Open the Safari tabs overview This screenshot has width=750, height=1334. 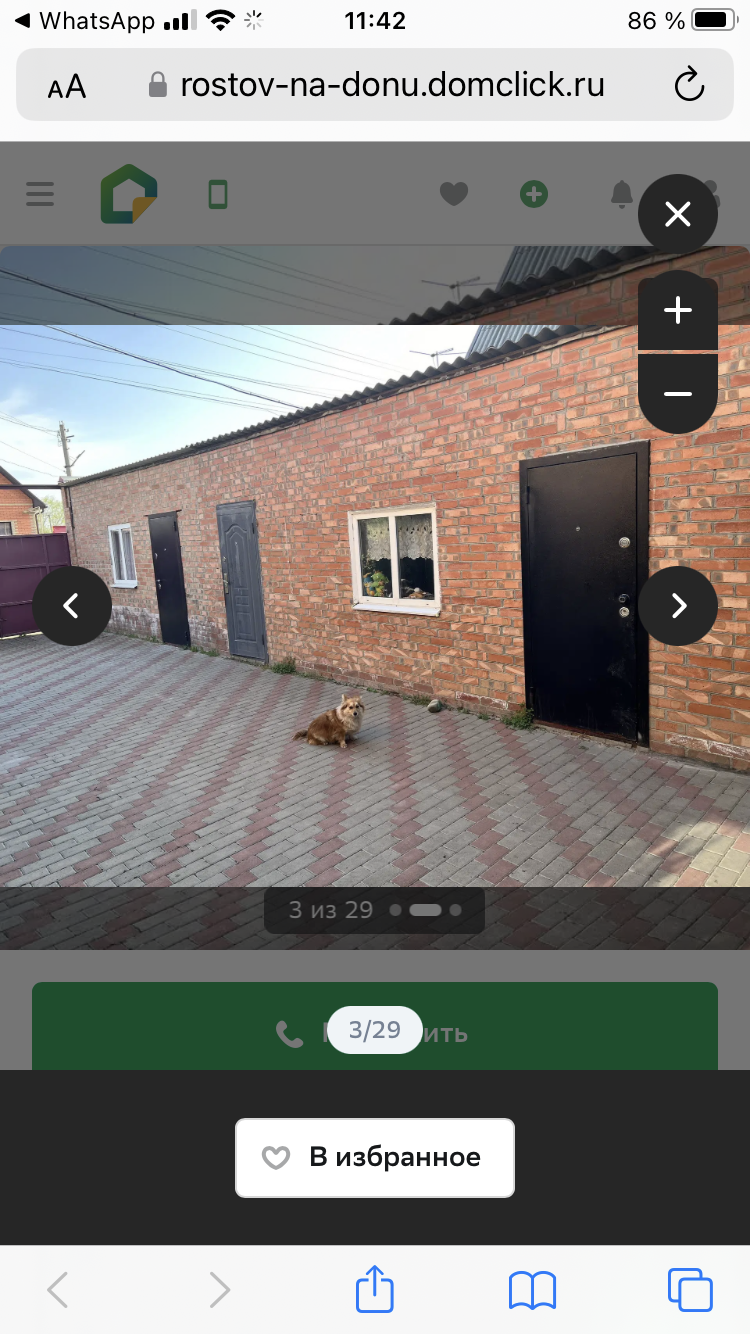[x=689, y=1289]
